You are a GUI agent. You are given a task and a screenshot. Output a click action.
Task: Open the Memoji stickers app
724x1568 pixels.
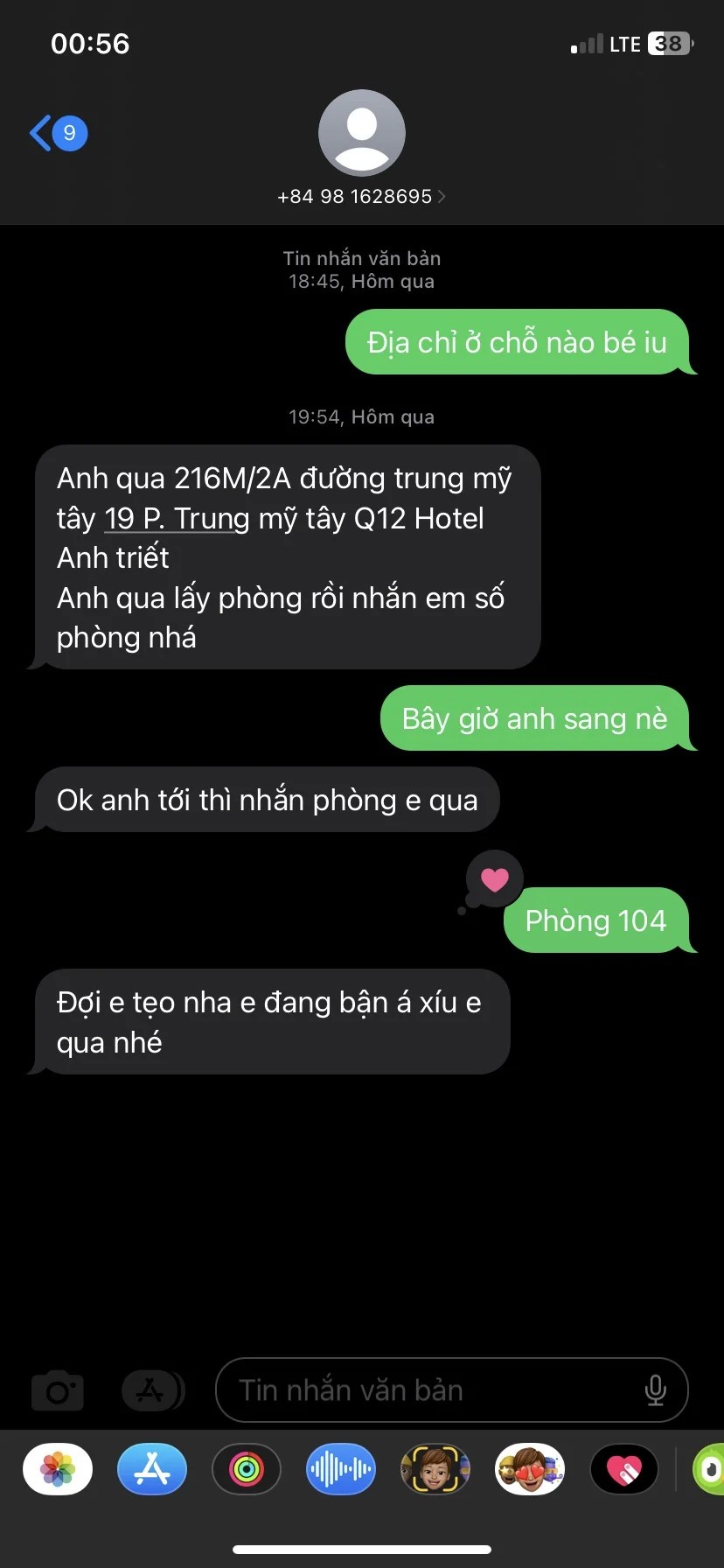click(x=530, y=1469)
